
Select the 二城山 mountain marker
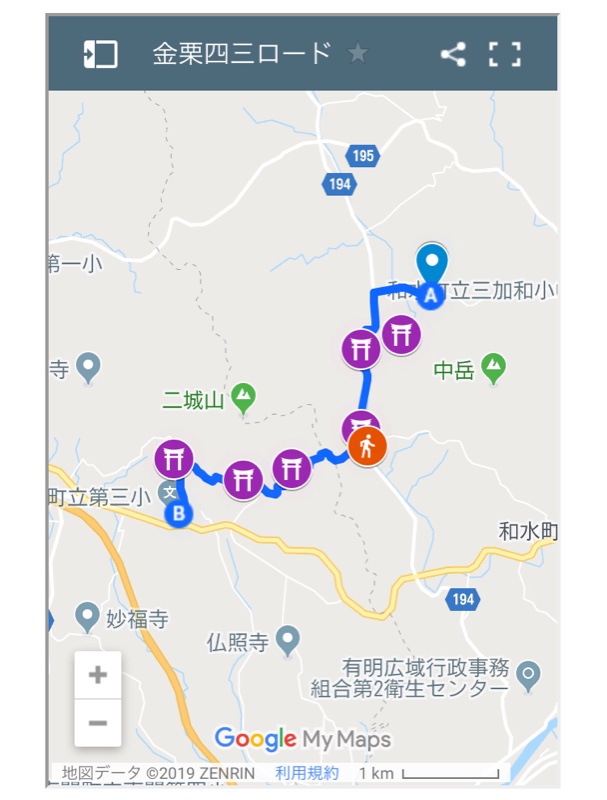(243, 400)
